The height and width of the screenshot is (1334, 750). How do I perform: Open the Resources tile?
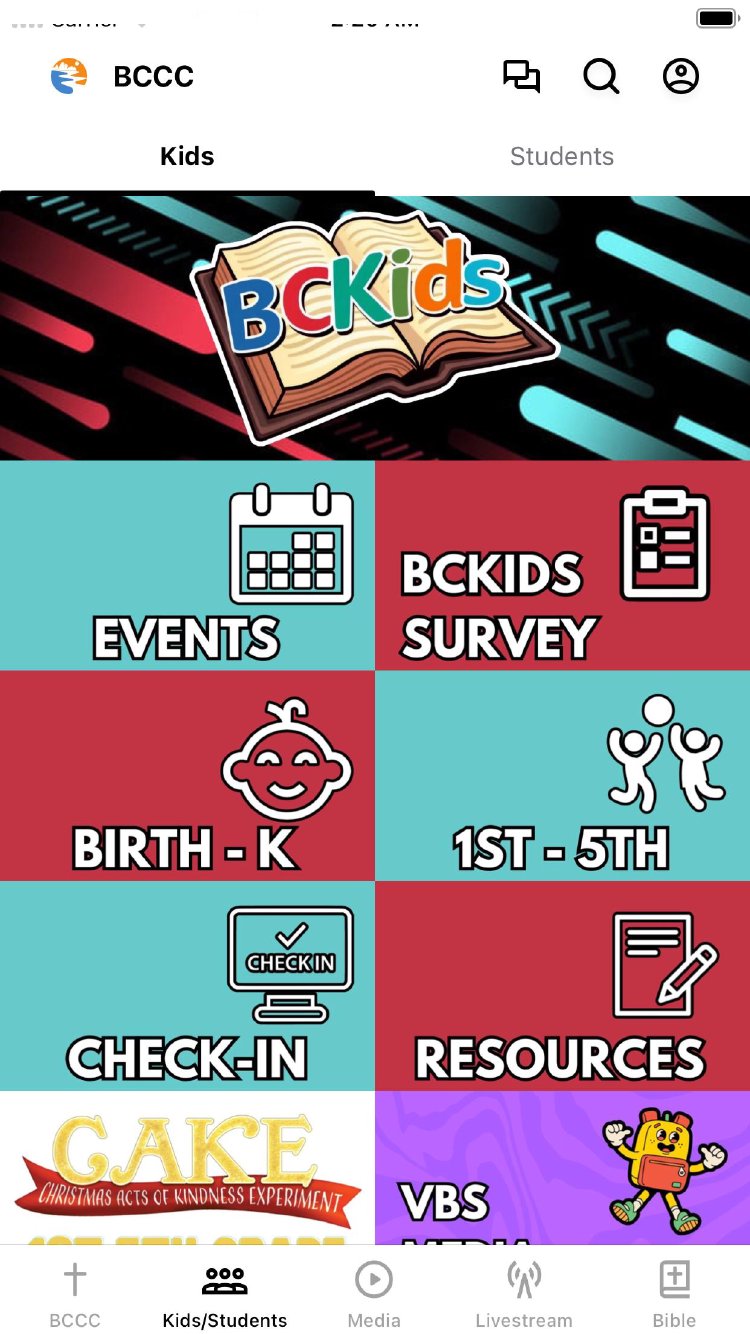point(562,986)
